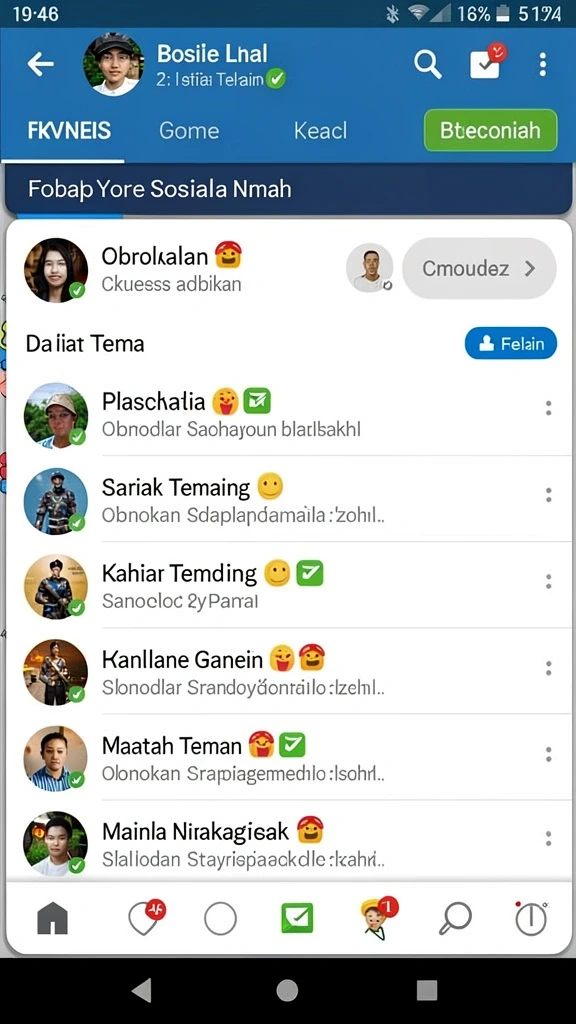Screen dimensions: 576x1024
Task: Open the magnifier tab in bottom bar
Action: 455,919
